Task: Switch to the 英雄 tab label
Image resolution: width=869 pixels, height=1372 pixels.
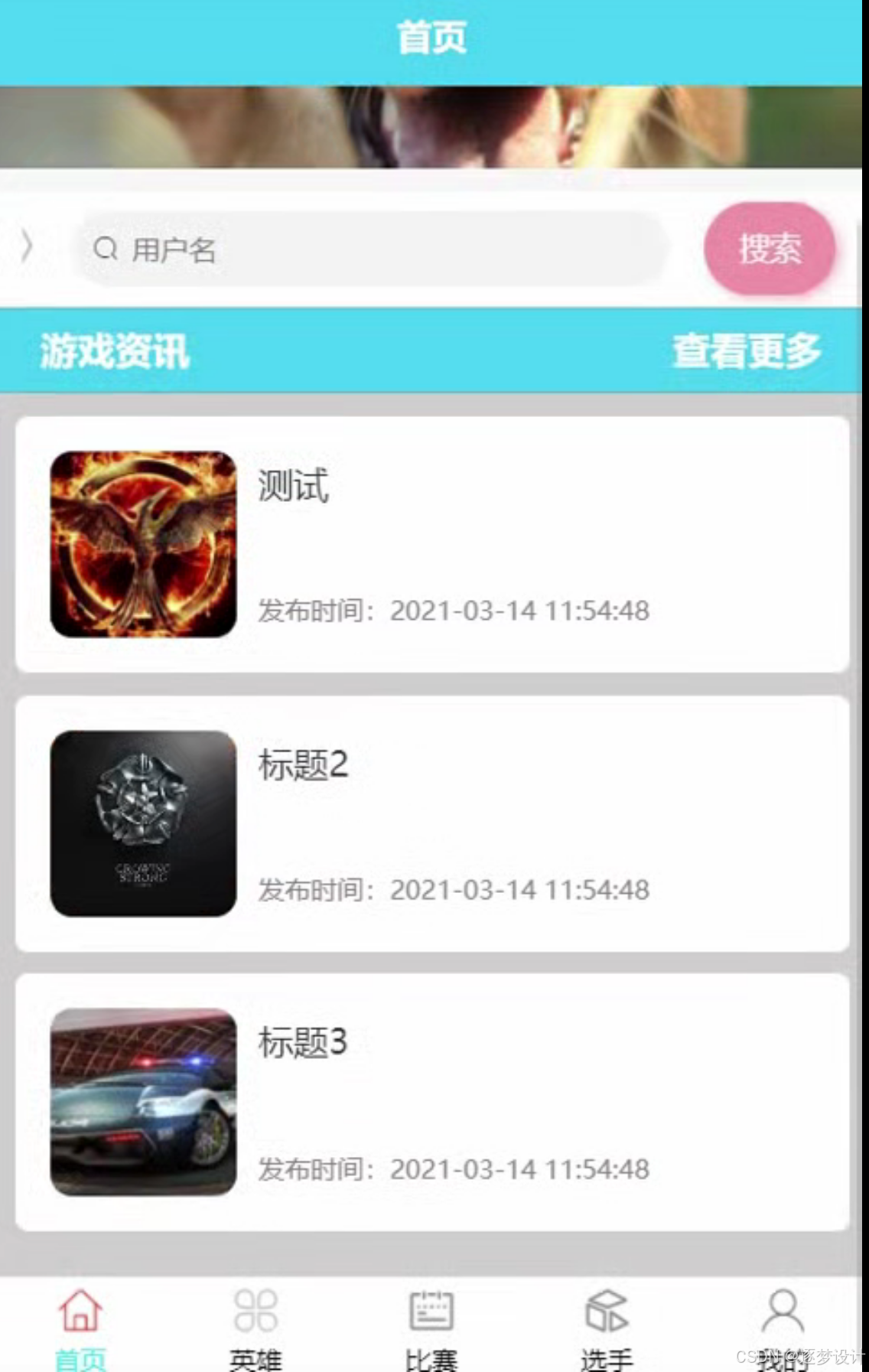Action: point(257,1356)
